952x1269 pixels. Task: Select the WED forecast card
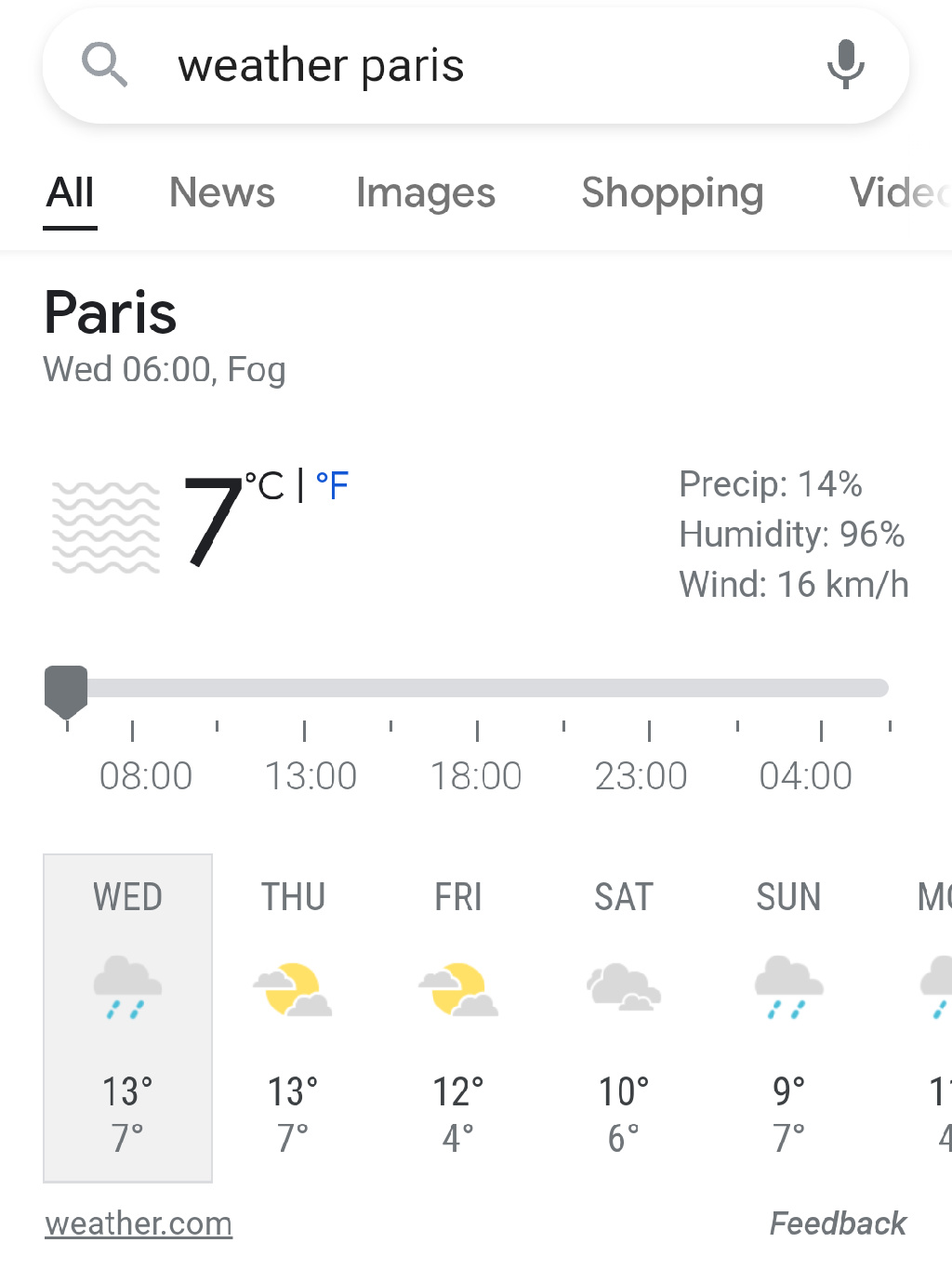pyautogui.click(x=128, y=1017)
